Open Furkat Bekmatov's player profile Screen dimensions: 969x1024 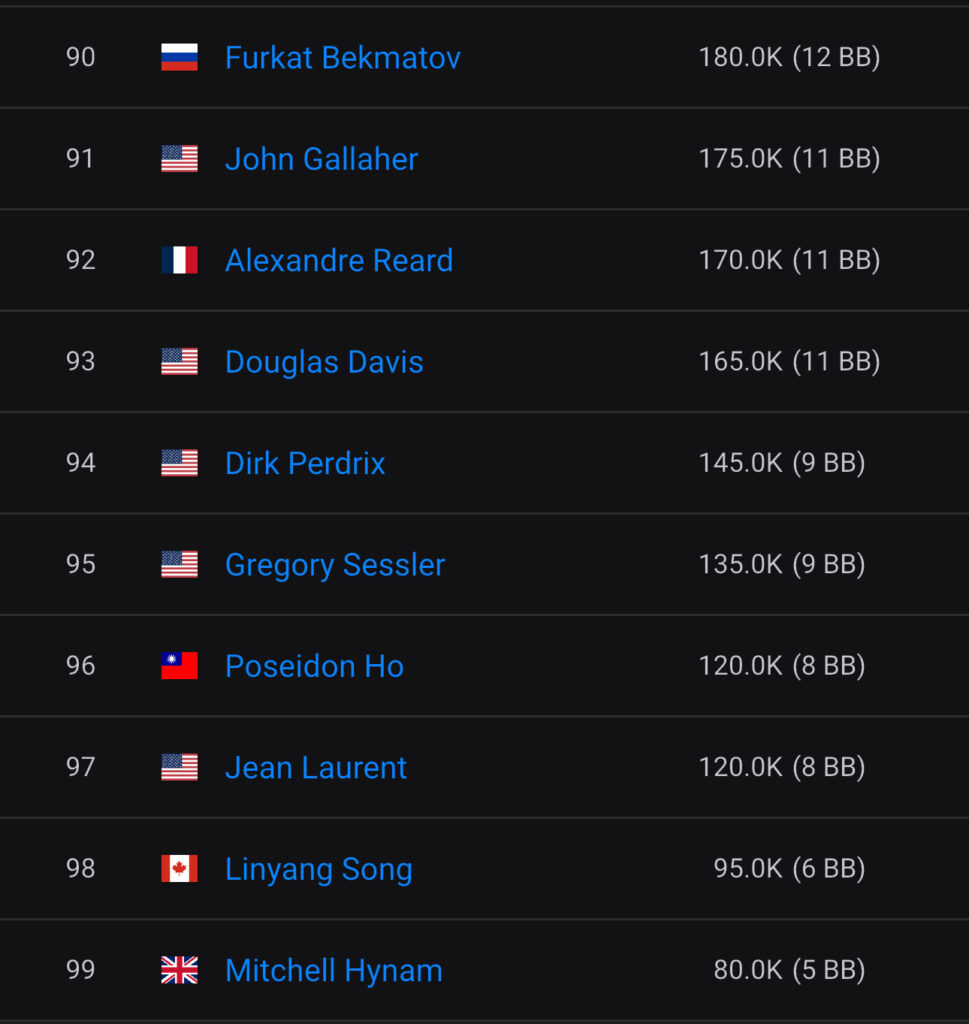coord(342,58)
